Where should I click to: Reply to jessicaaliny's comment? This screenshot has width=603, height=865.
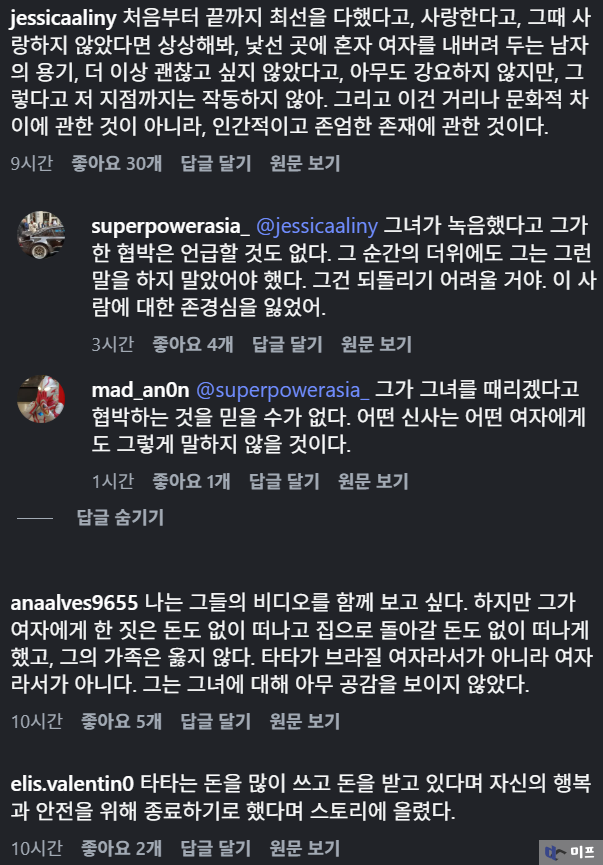[x=216, y=164]
